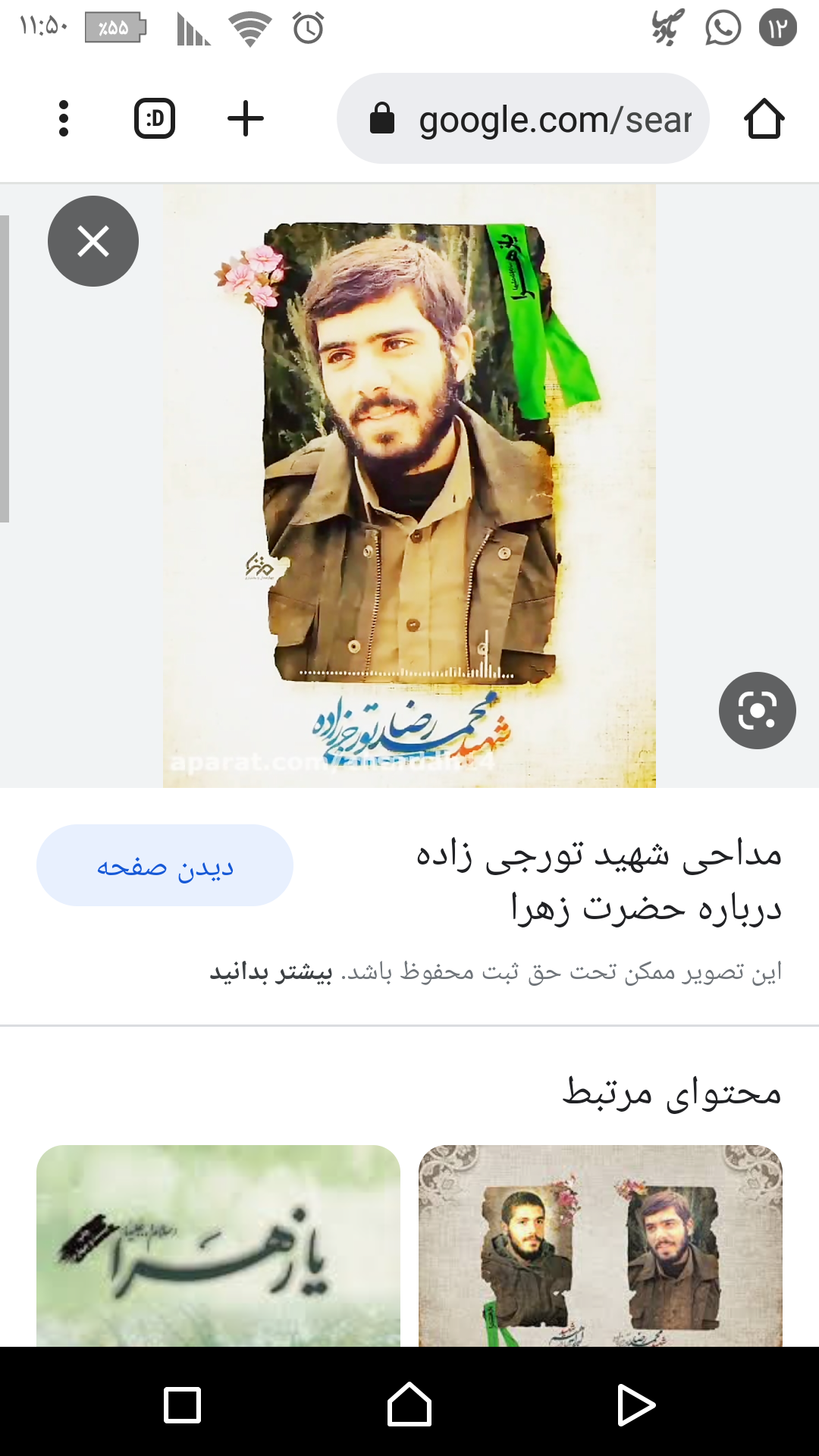Open a new browser tab
The image size is (819, 1456).
click(246, 119)
